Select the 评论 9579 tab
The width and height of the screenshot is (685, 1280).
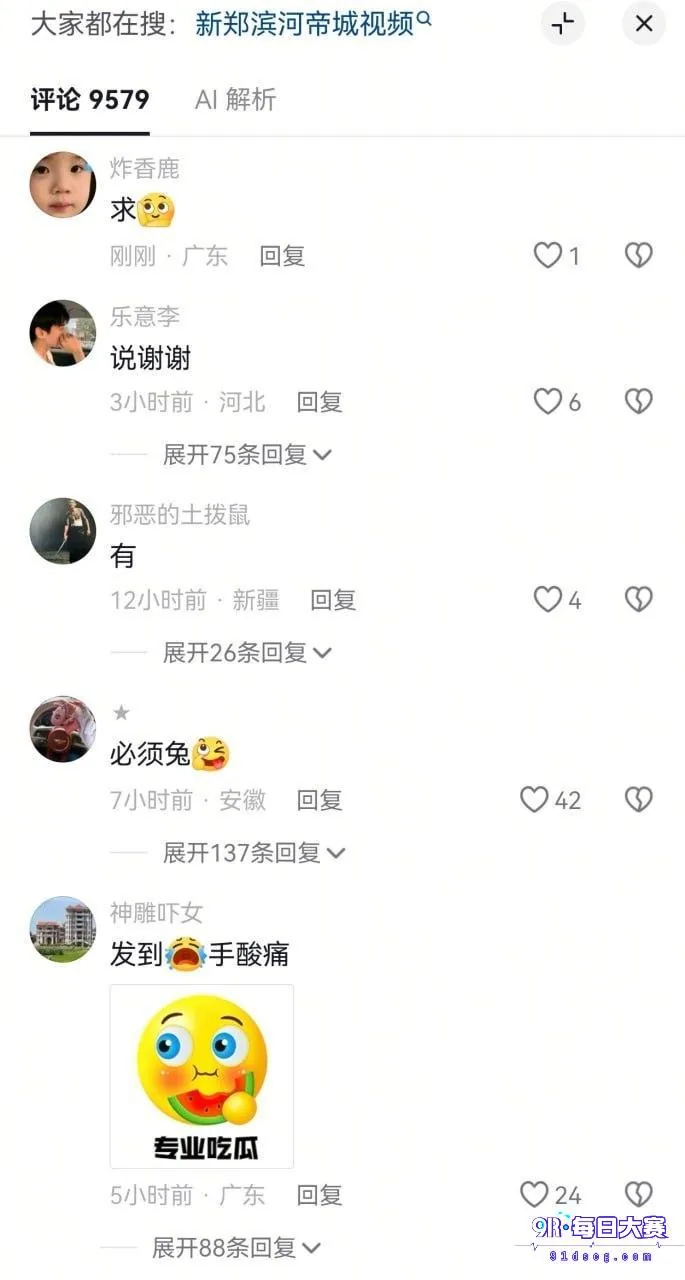(90, 99)
